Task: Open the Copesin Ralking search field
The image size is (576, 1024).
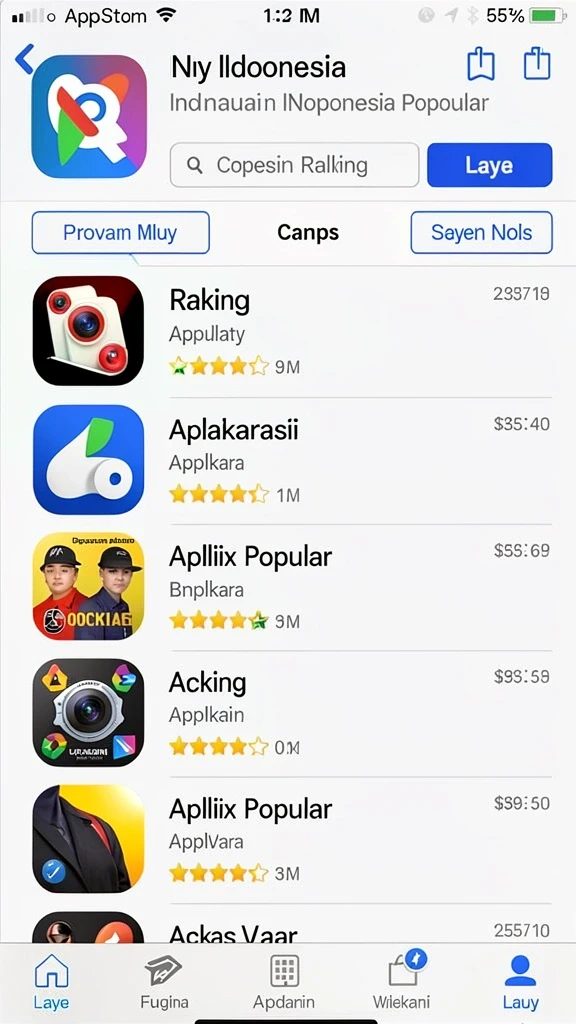Action: (294, 165)
